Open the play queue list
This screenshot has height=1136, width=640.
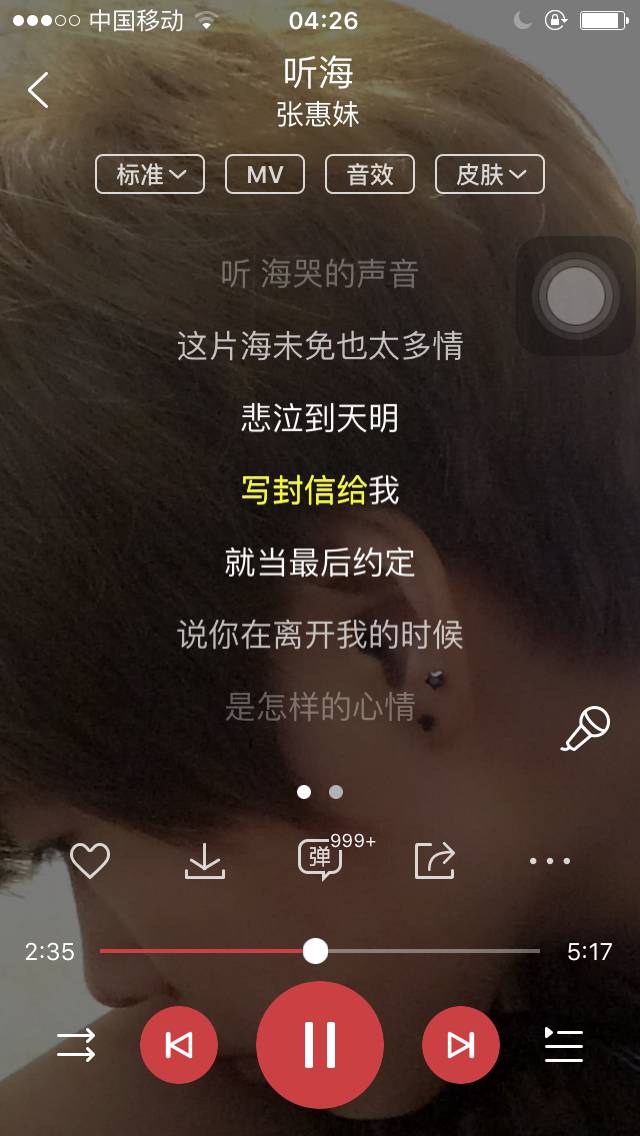[x=564, y=1046]
